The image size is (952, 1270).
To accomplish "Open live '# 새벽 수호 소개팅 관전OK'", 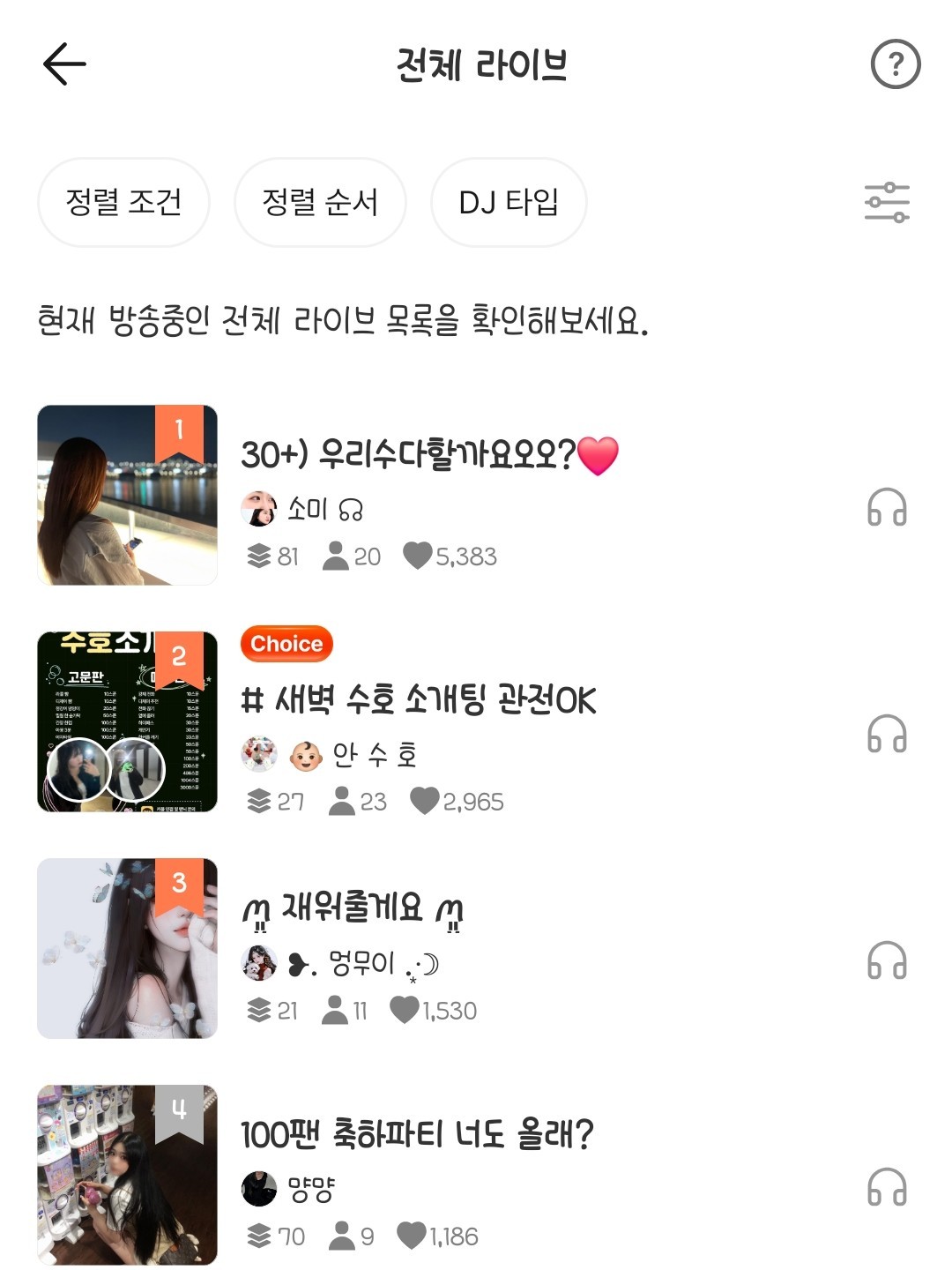I will [x=419, y=700].
